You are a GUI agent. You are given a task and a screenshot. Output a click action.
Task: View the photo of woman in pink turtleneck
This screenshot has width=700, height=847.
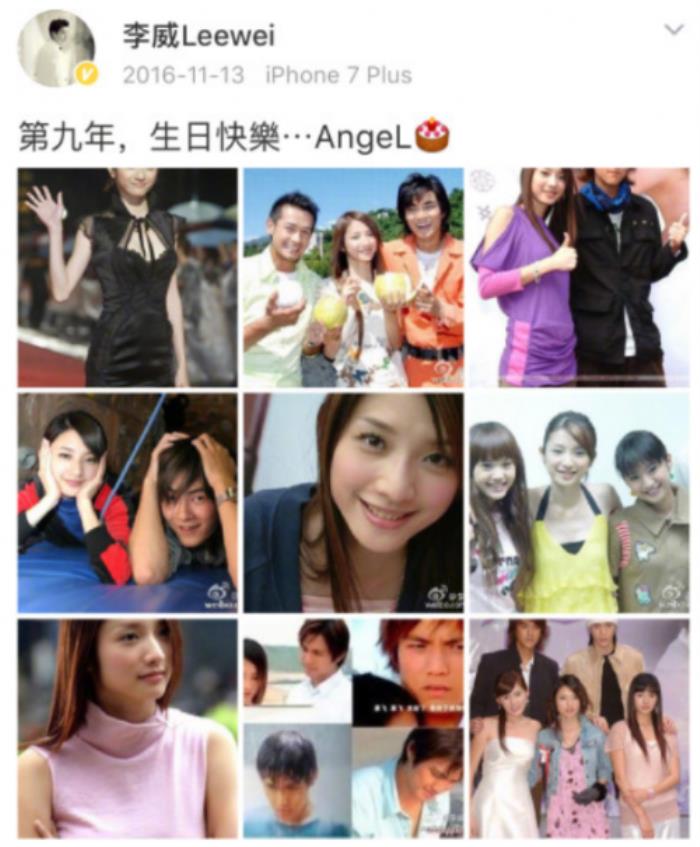[128, 728]
